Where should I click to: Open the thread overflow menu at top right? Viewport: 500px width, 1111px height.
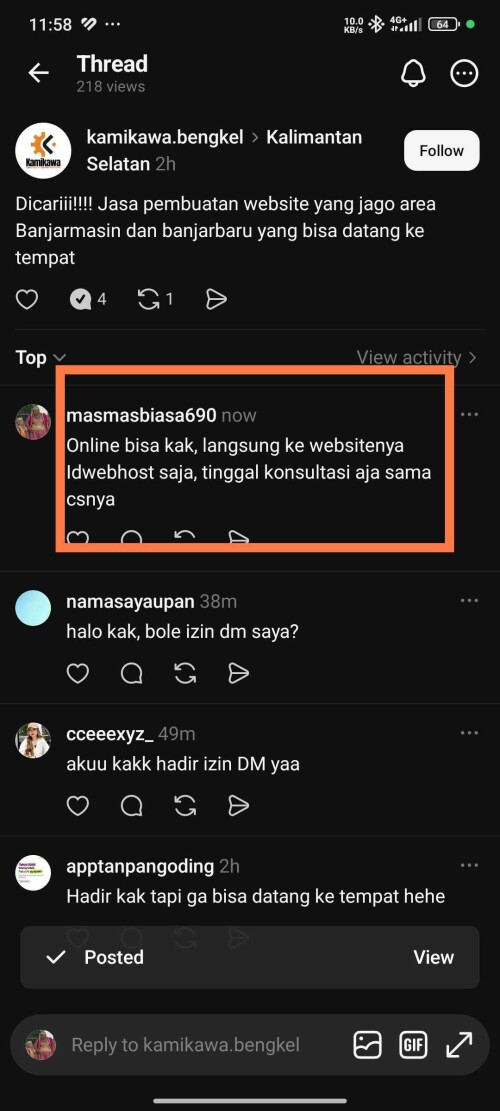[x=465, y=73]
